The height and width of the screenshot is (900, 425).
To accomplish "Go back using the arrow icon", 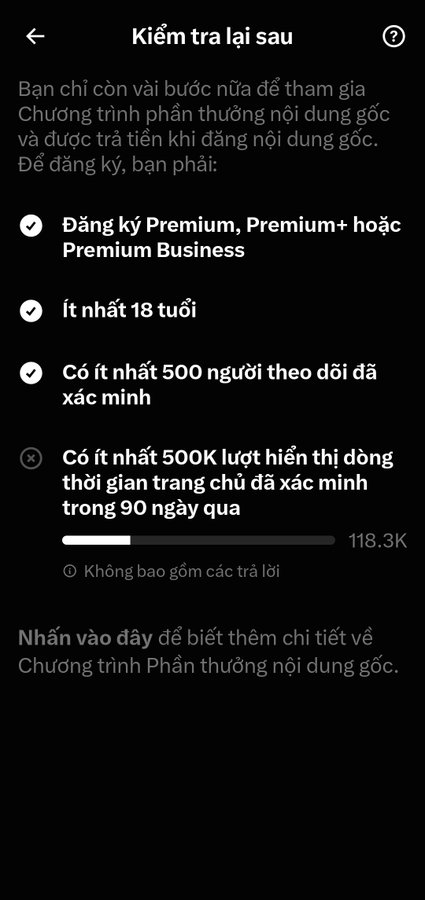I will 35,36.
